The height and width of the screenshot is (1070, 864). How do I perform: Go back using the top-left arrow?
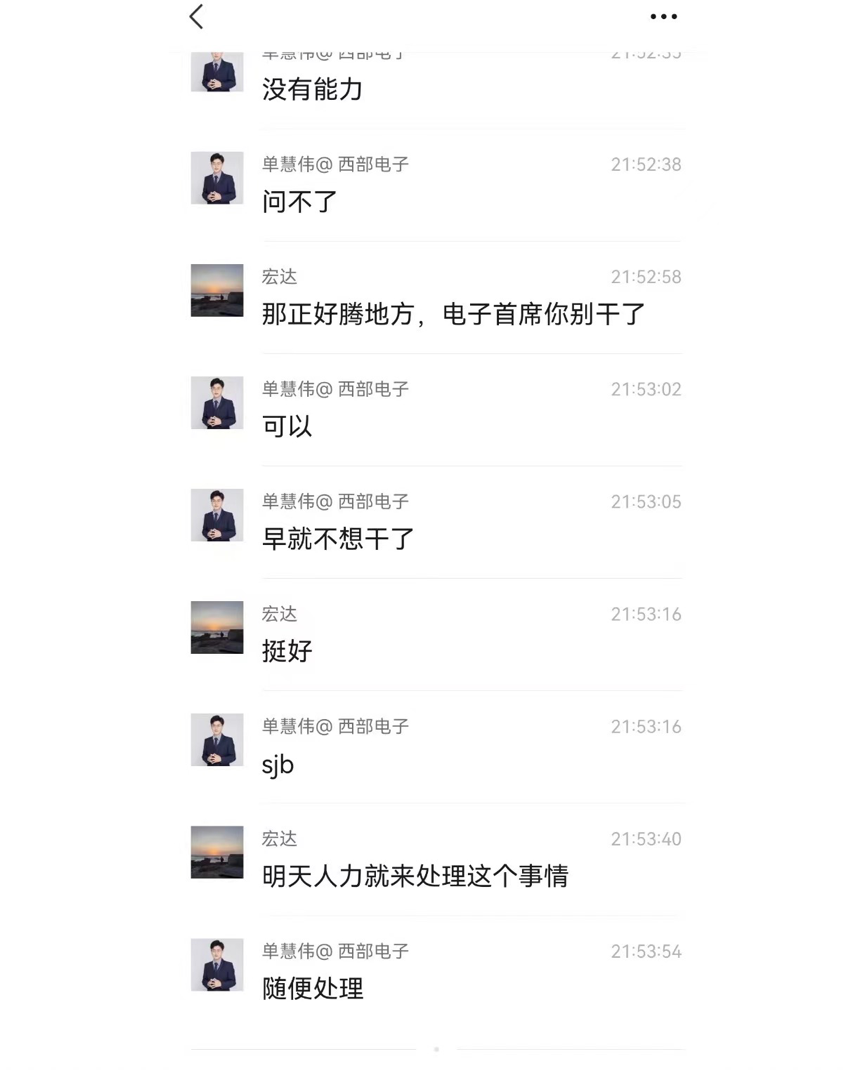coord(196,16)
